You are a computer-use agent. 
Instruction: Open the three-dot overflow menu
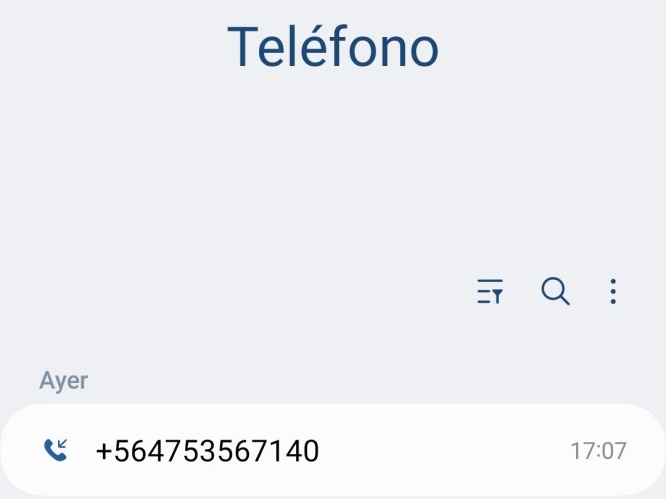coord(613,291)
